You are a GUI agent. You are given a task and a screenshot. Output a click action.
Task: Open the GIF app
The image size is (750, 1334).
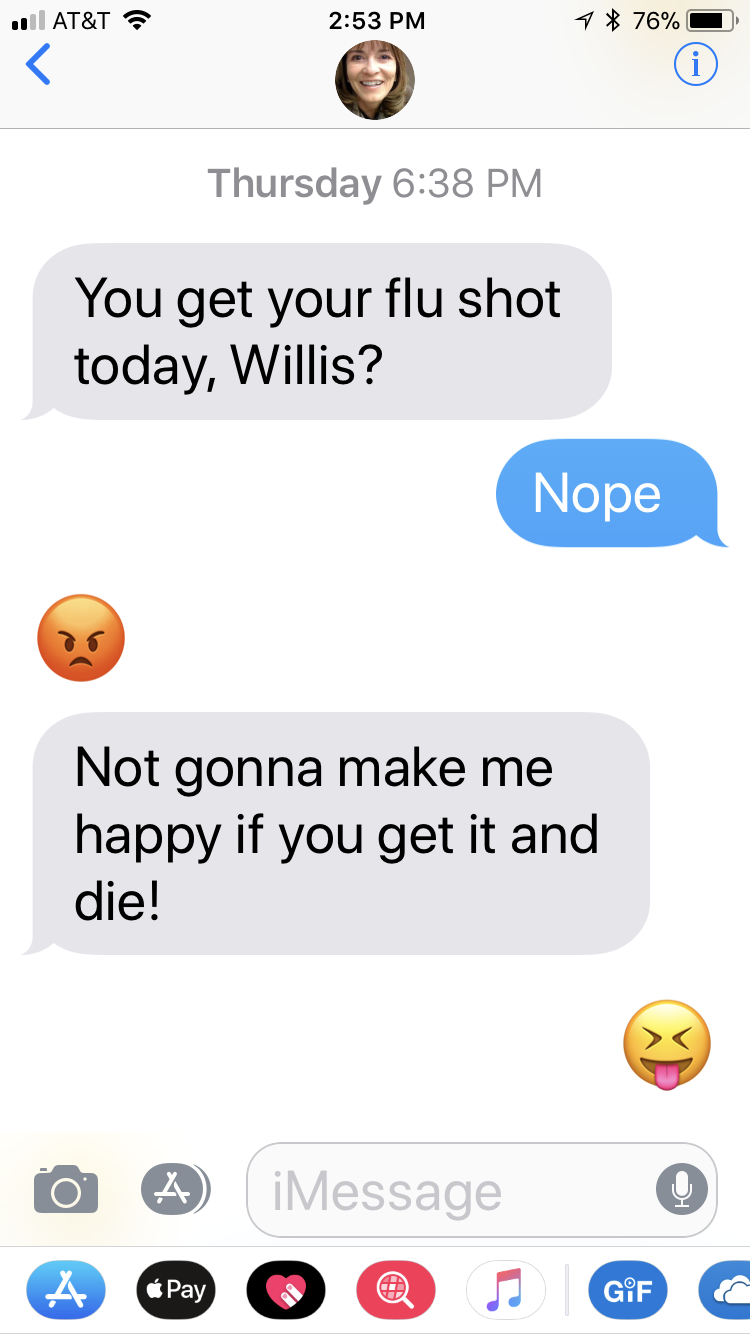pos(628,1290)
